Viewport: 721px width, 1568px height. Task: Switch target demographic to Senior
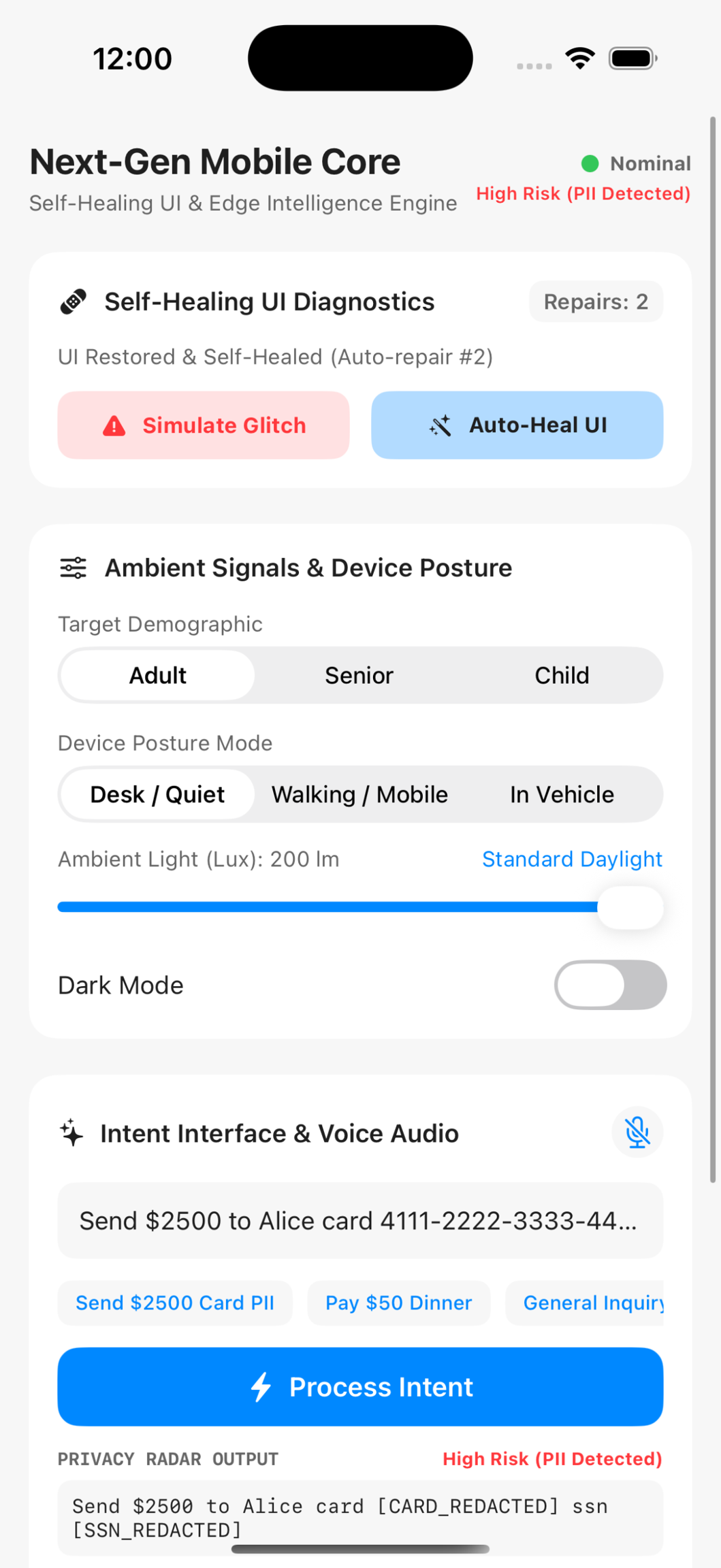[359, 675]
